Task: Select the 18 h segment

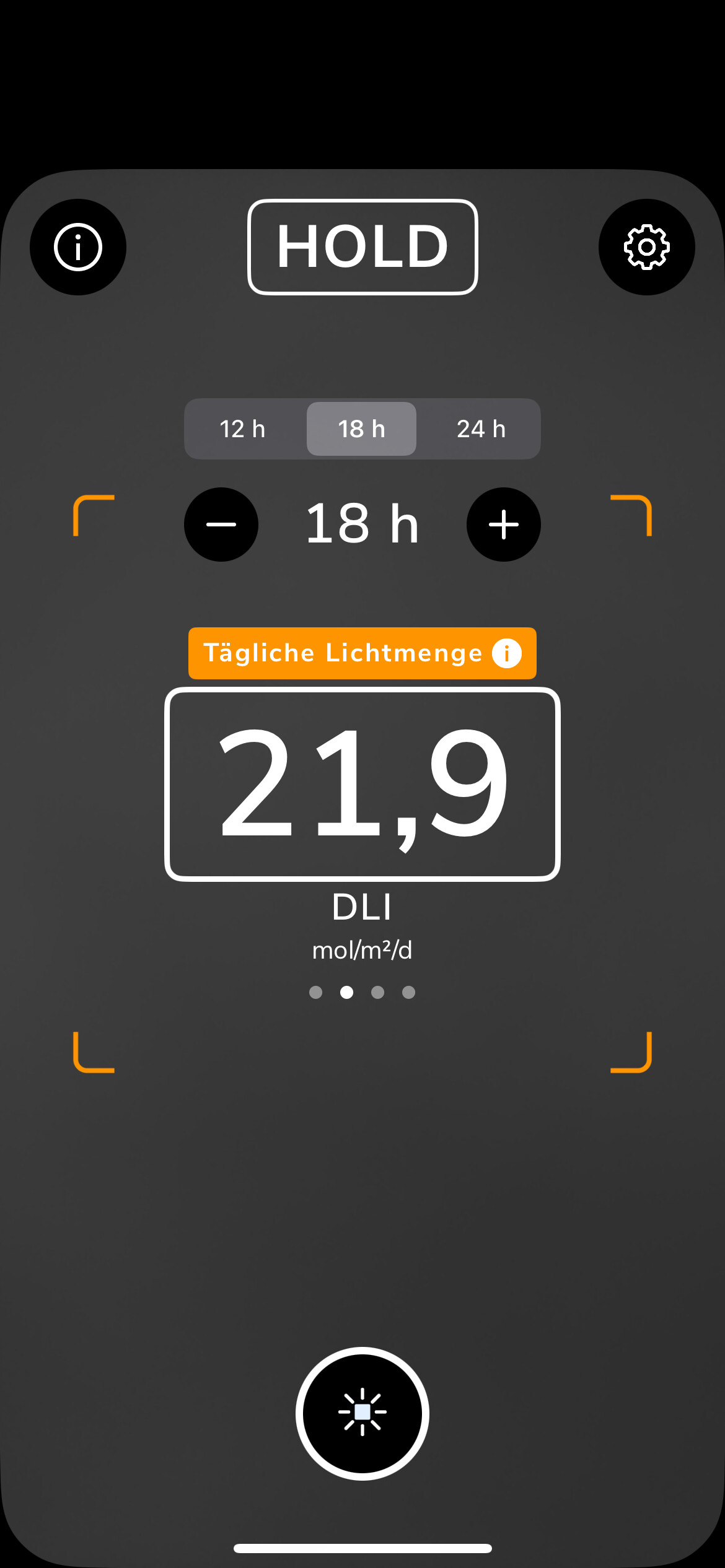Action: pyautogui.click(x=361, y=429)
